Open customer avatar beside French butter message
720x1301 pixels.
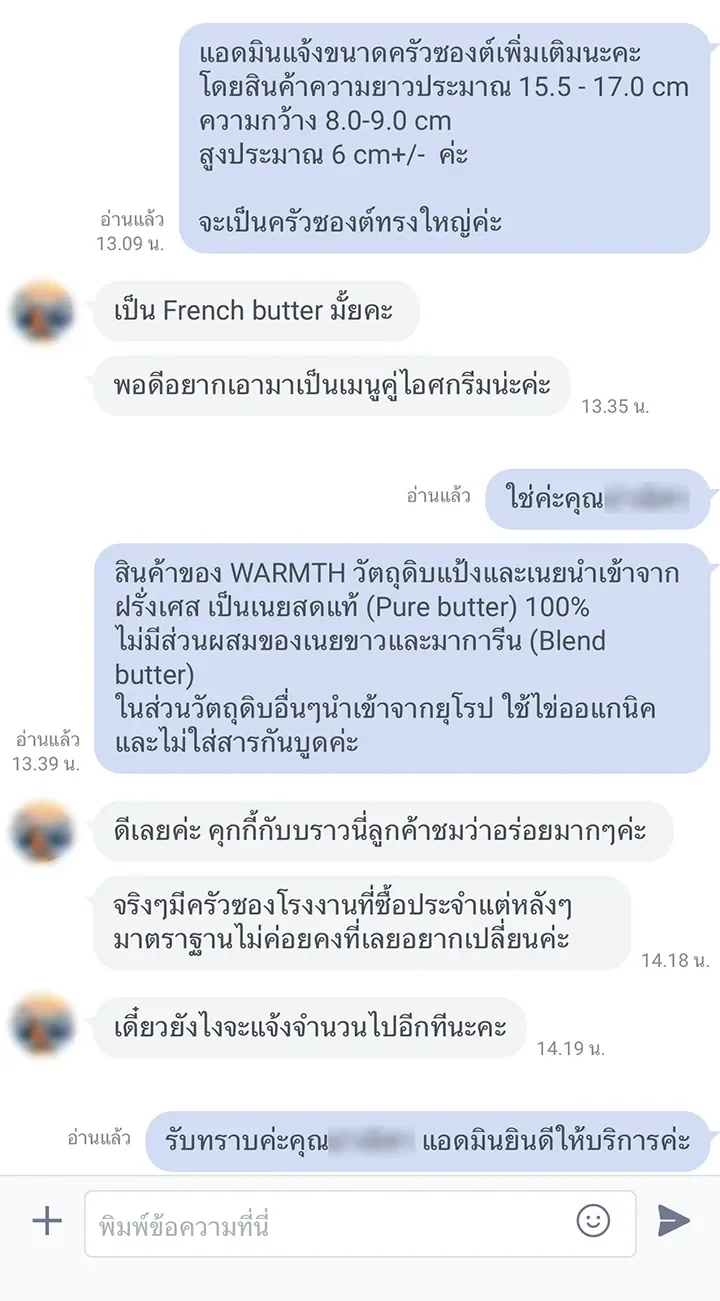(x=43, y=311)
